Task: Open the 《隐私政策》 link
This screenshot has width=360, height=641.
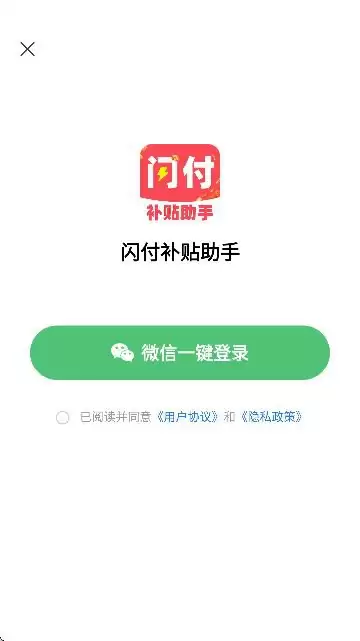Action: (272, 417)
